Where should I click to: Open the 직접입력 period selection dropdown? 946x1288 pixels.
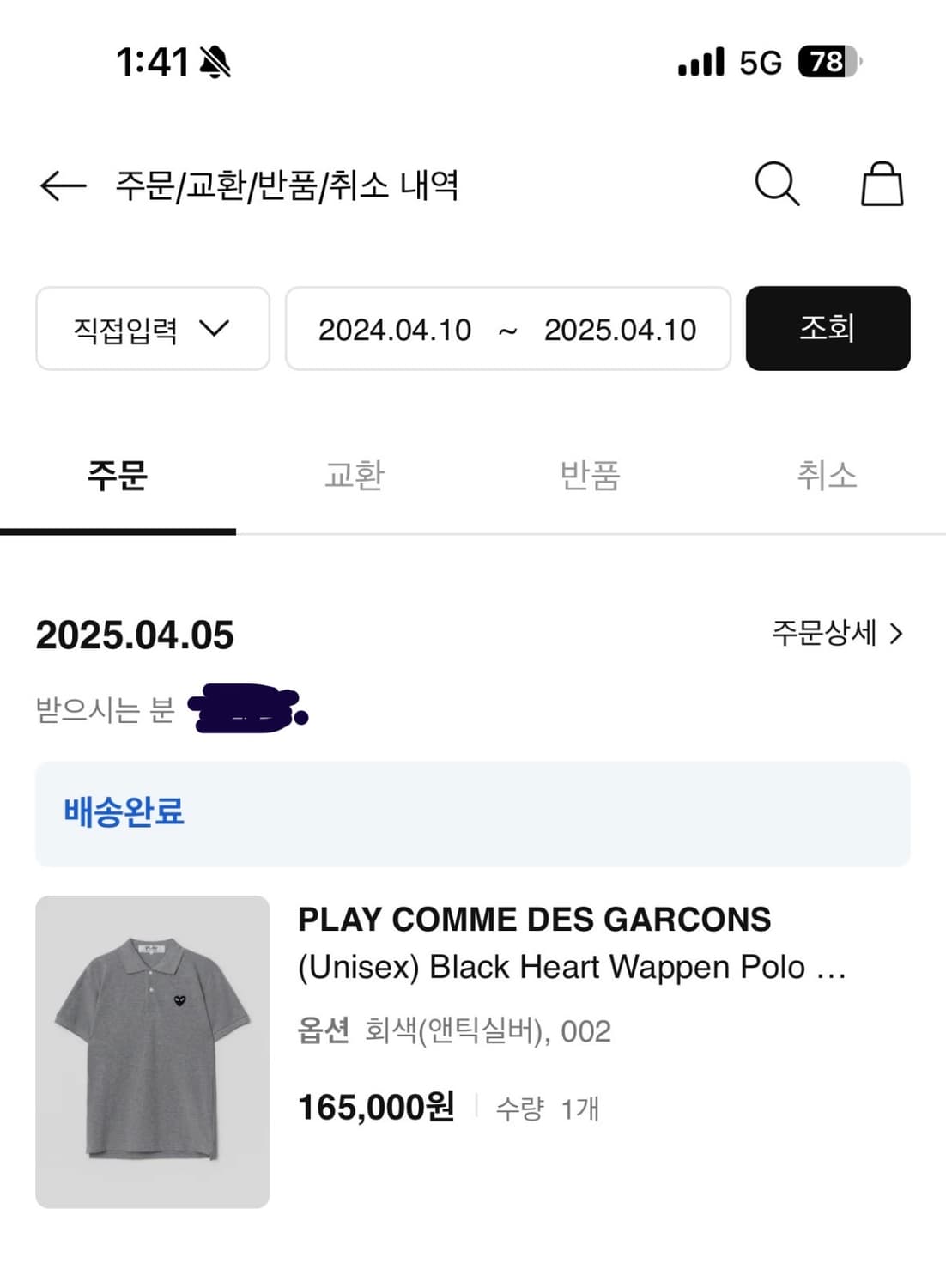(153, 329)
